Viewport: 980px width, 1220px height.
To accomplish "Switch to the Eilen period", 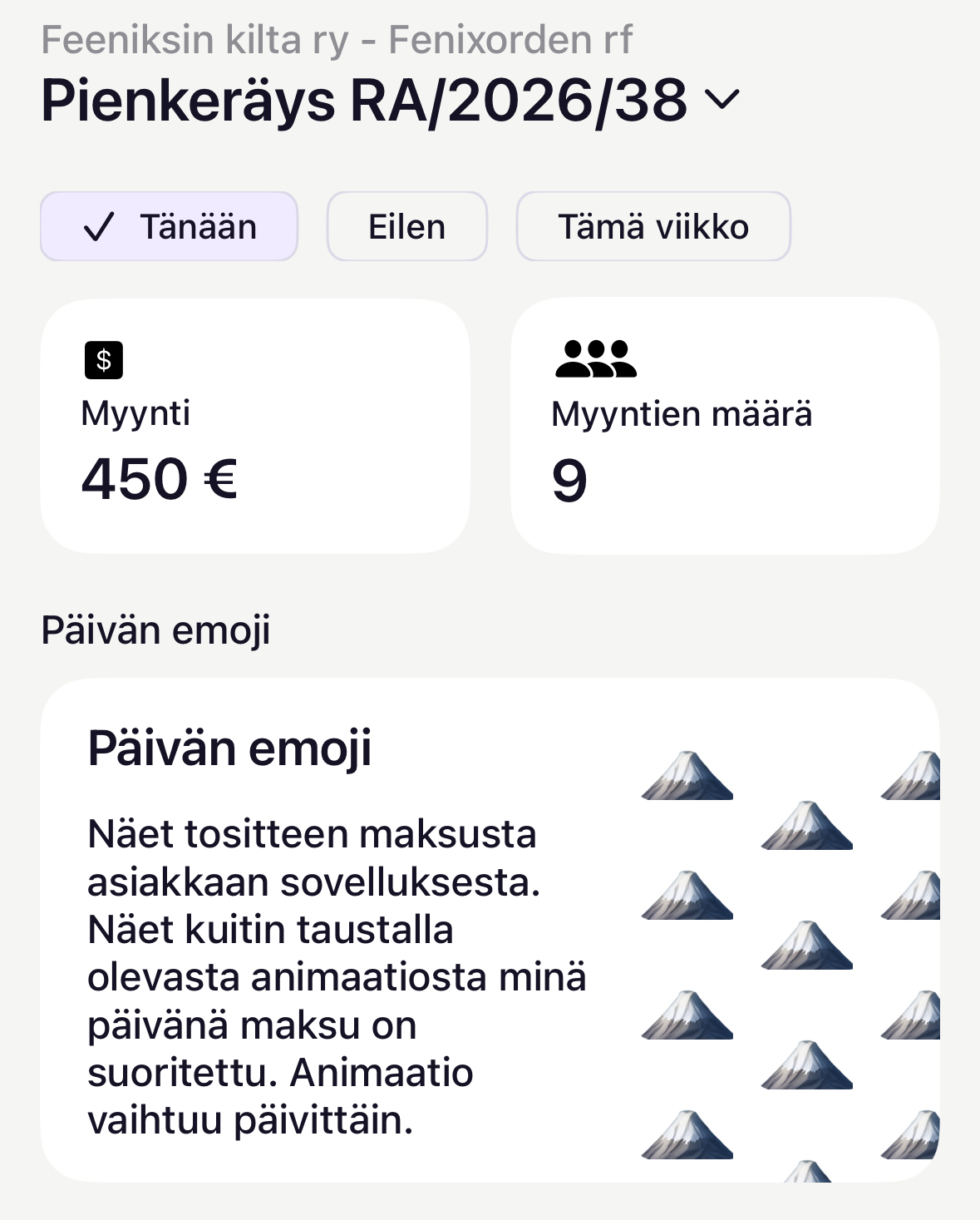I will click(x=406, y=227).
